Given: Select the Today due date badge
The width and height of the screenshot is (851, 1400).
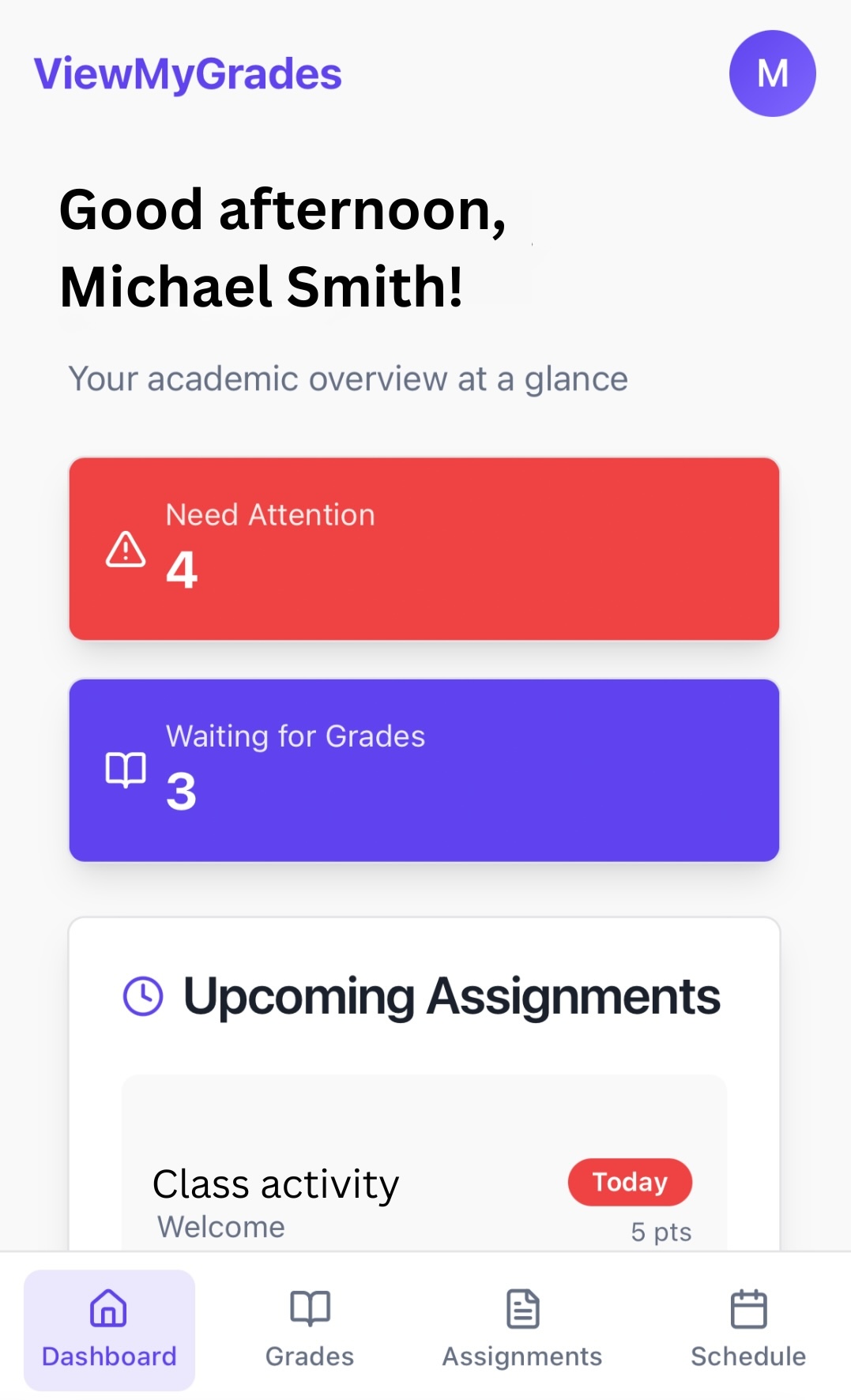Looking at the screenshot, I should 630,1181.
